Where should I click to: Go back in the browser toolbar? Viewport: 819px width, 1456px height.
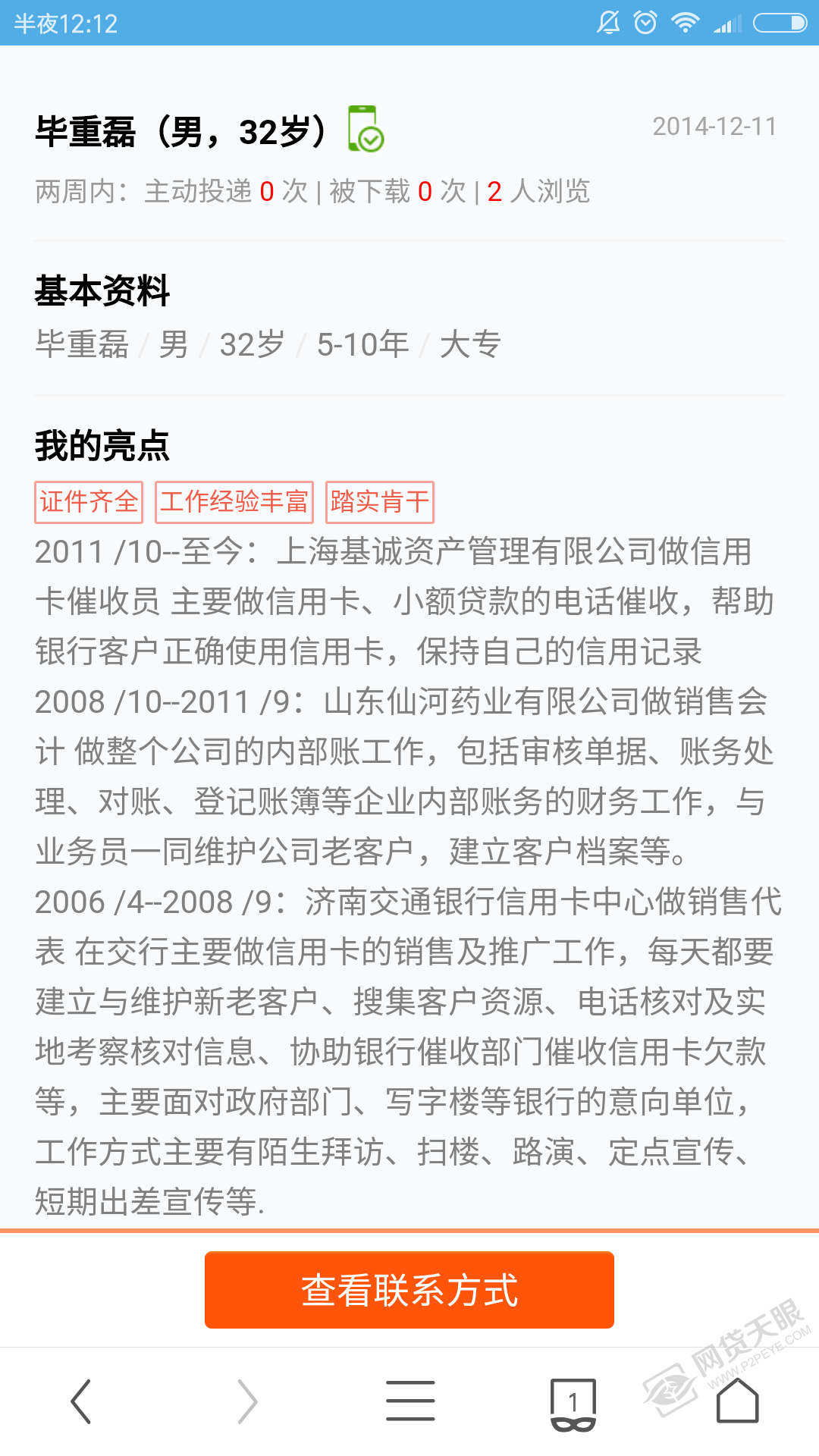click(81, 1401)
